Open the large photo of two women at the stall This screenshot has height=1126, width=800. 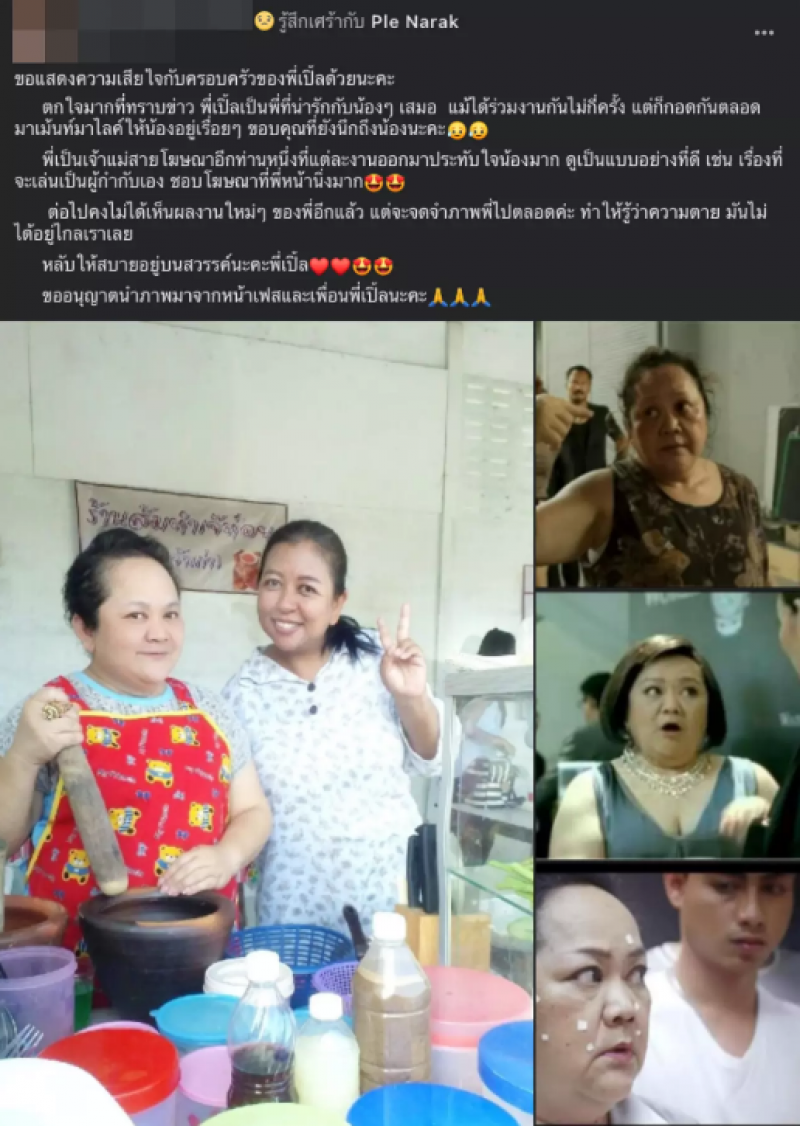[266, 722]
